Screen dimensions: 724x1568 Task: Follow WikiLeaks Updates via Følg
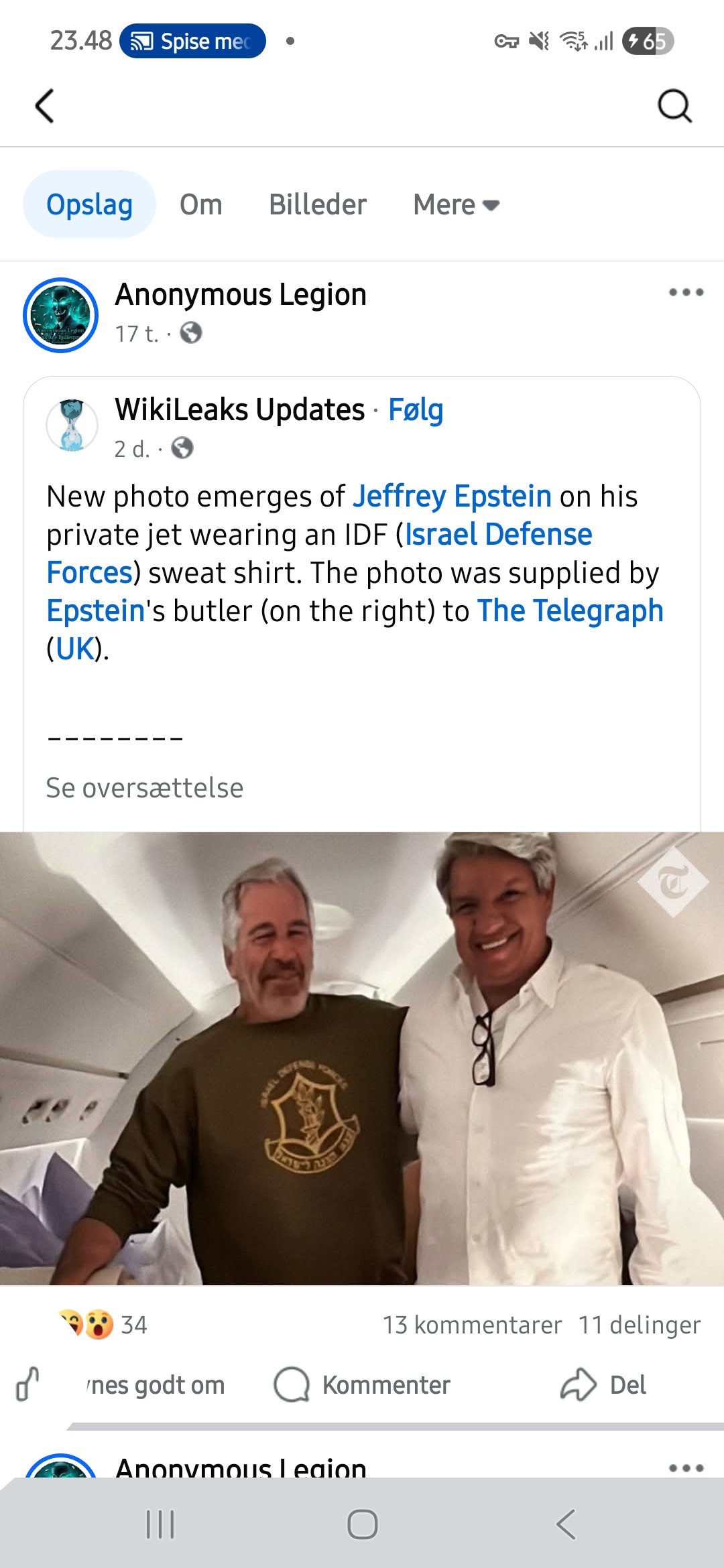416,410
